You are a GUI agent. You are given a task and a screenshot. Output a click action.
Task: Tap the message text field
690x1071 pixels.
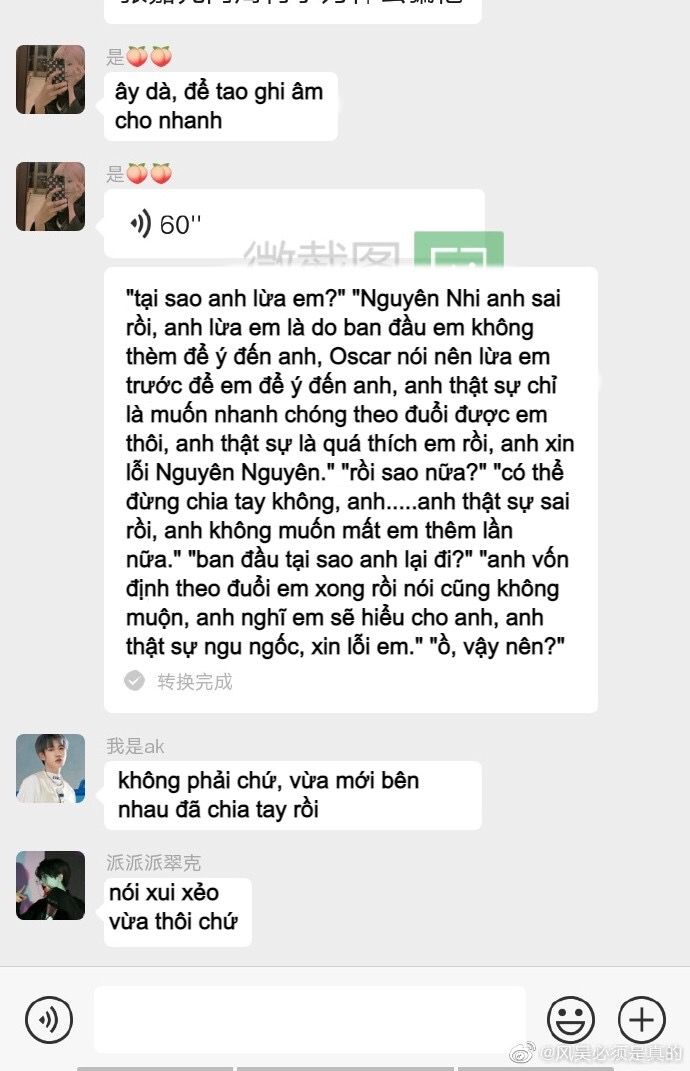[310, 1020]
